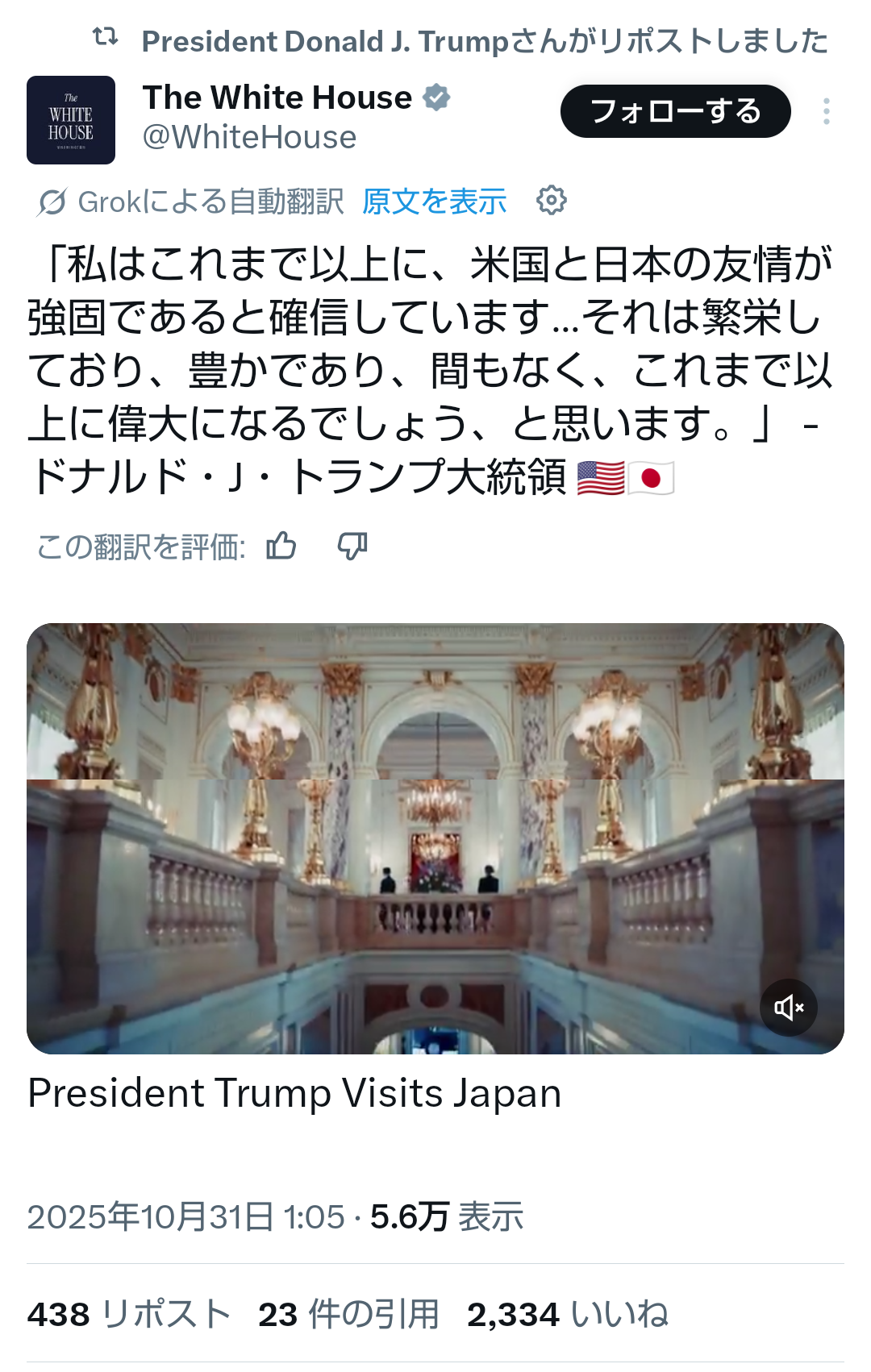Viewport: 871px width, 1372px height.
Task: Play the President Trump Visits Japan video
Action: [435, 838]
